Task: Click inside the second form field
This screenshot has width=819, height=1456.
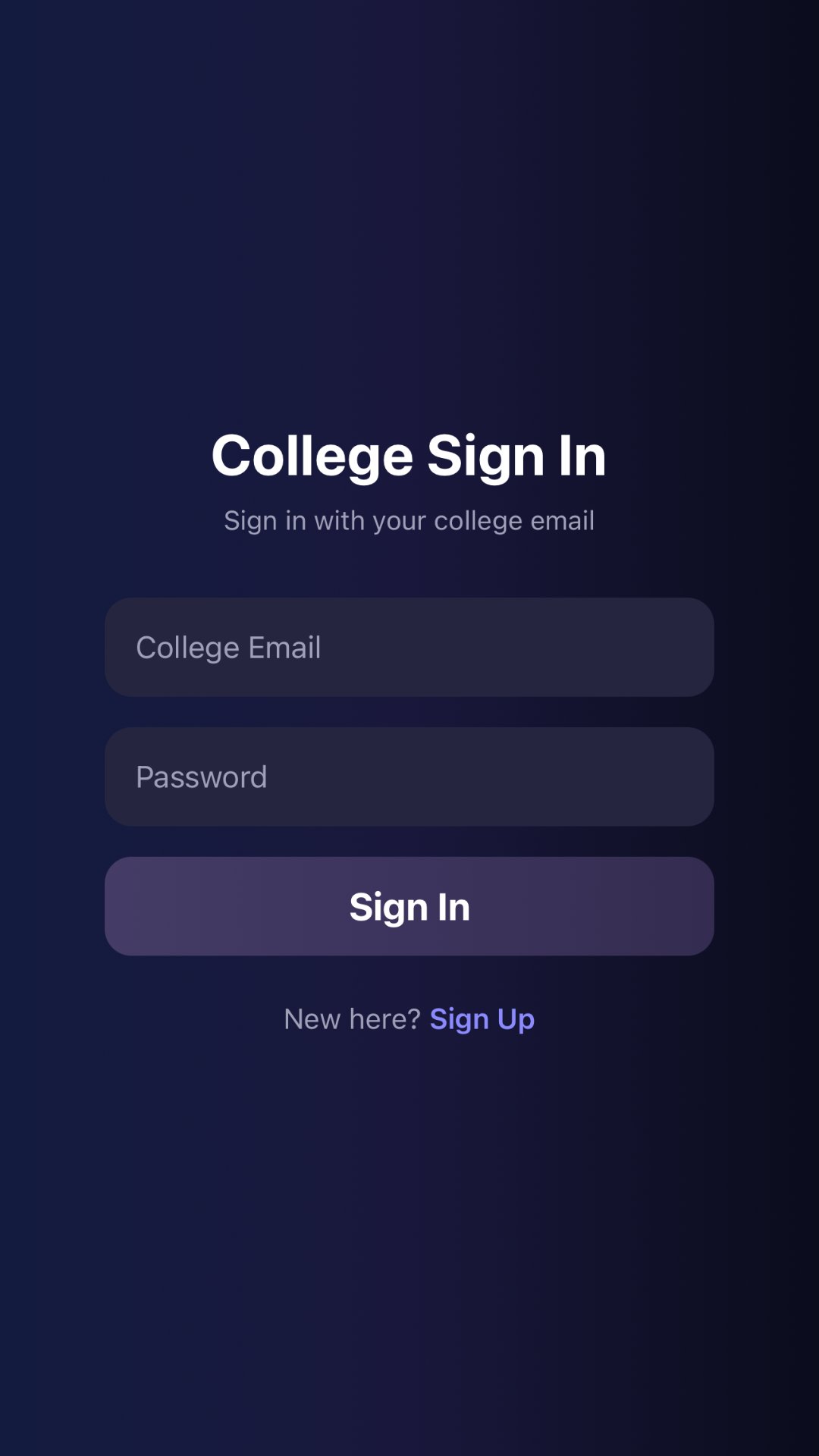Action: coord(409,776)
